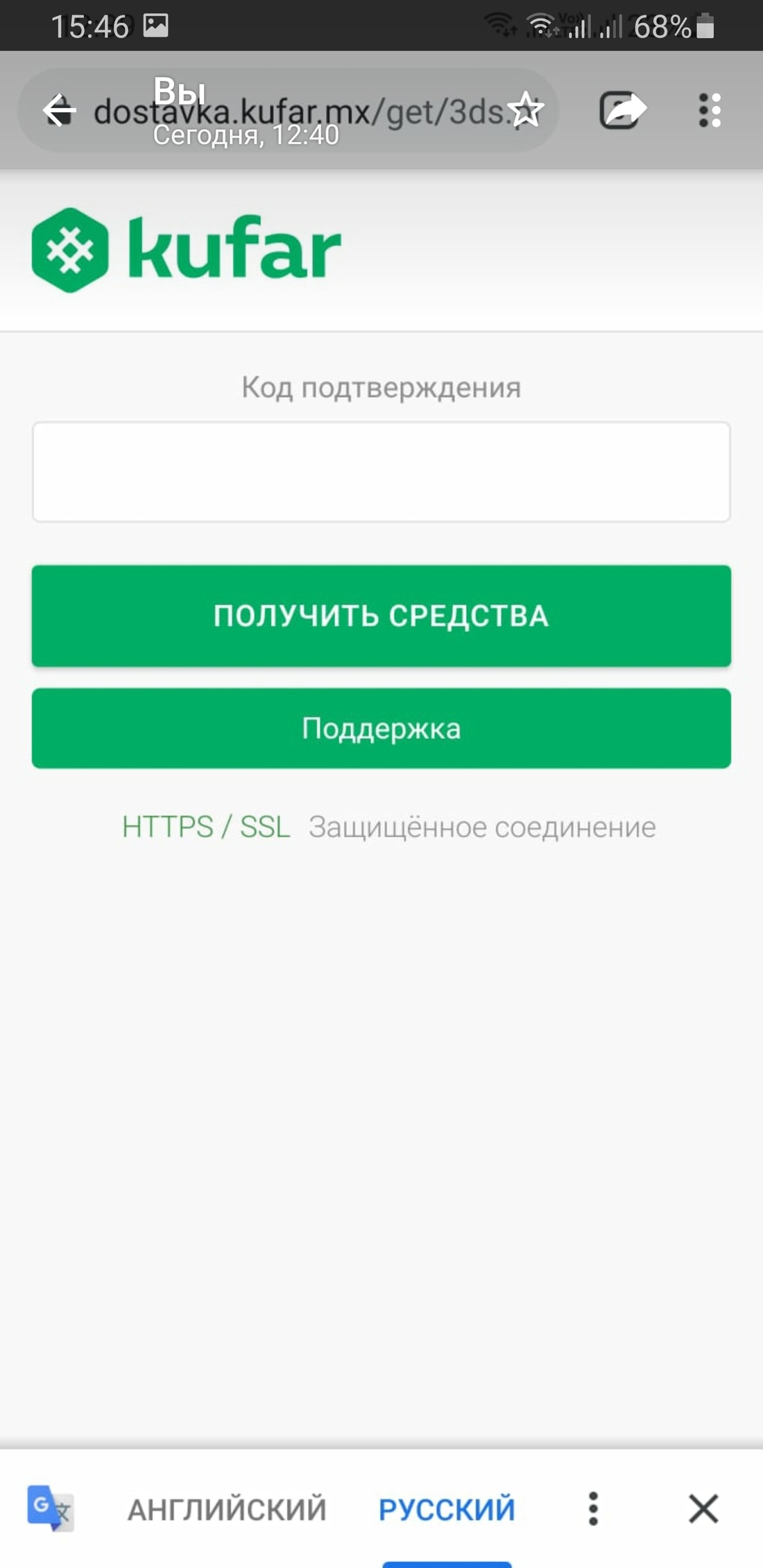Switch translation to АНГЛИЙСКИЙ
Image resolution: width=763 pixels, height=1568 pixels.
coord(227,1509)
